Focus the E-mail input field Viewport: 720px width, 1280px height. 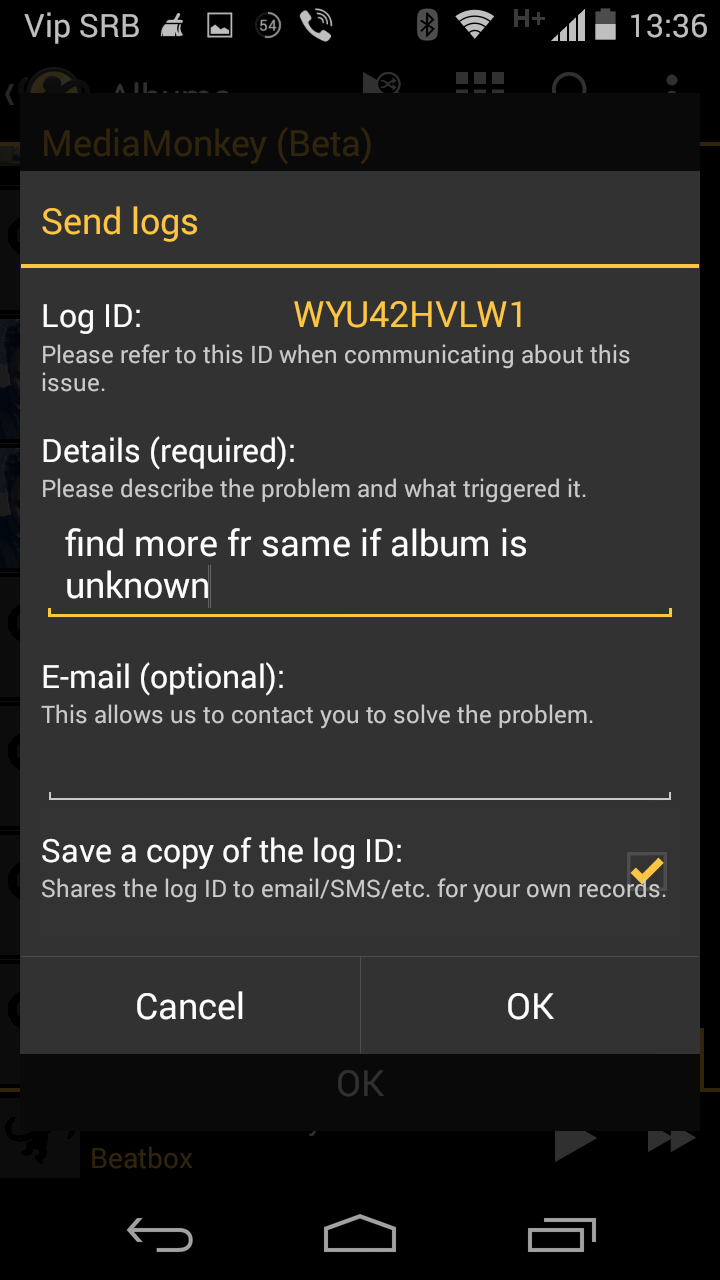[359, 772]
